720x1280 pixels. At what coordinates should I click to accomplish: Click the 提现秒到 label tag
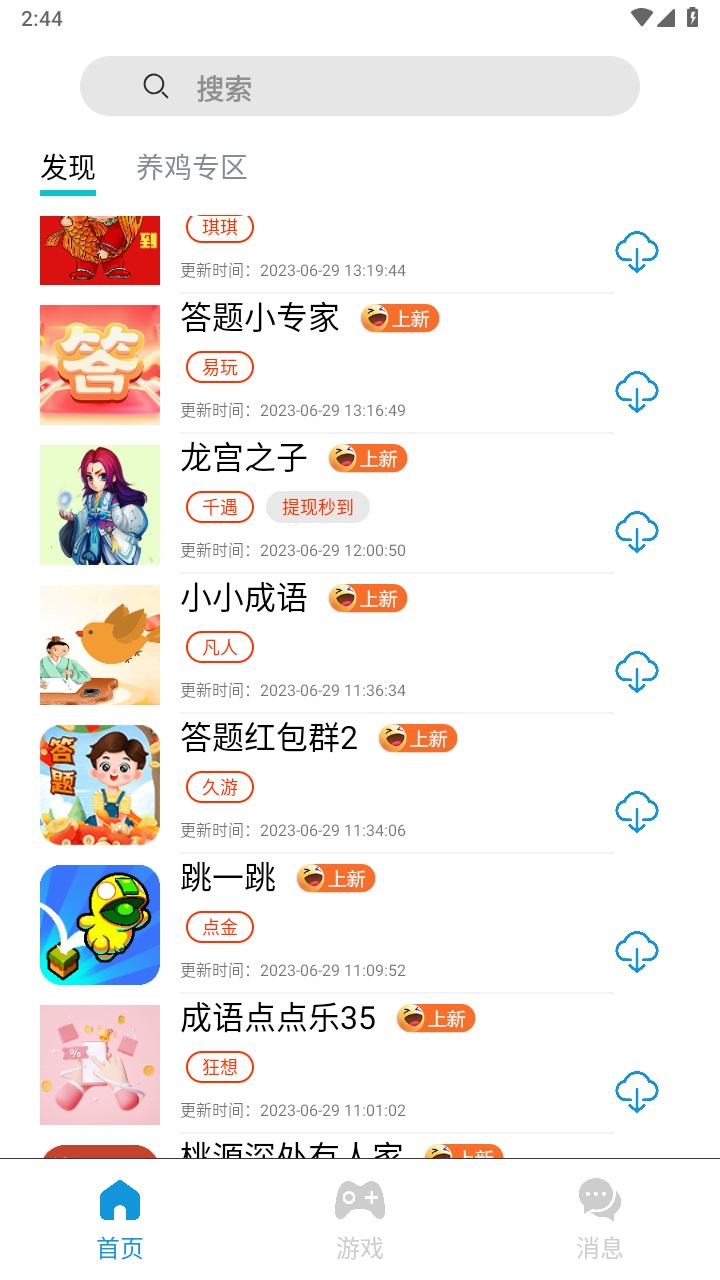coord(318,508)
